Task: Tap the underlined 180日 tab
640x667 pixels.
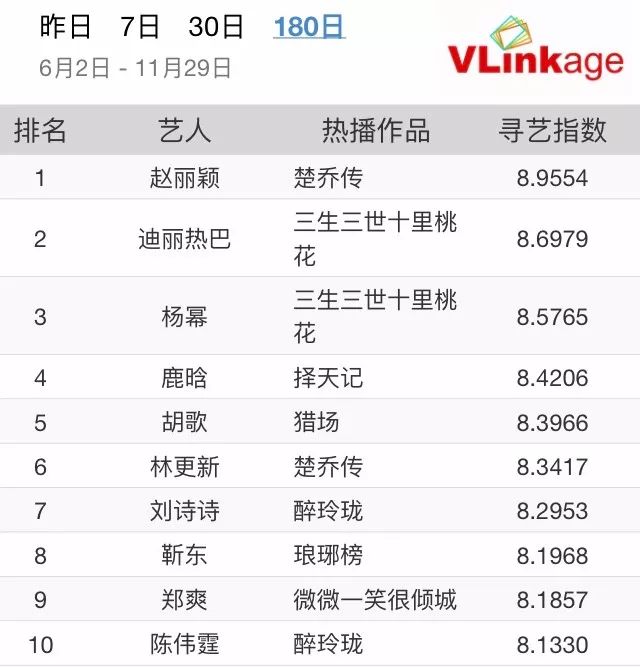Action: [x=309, y=27]
